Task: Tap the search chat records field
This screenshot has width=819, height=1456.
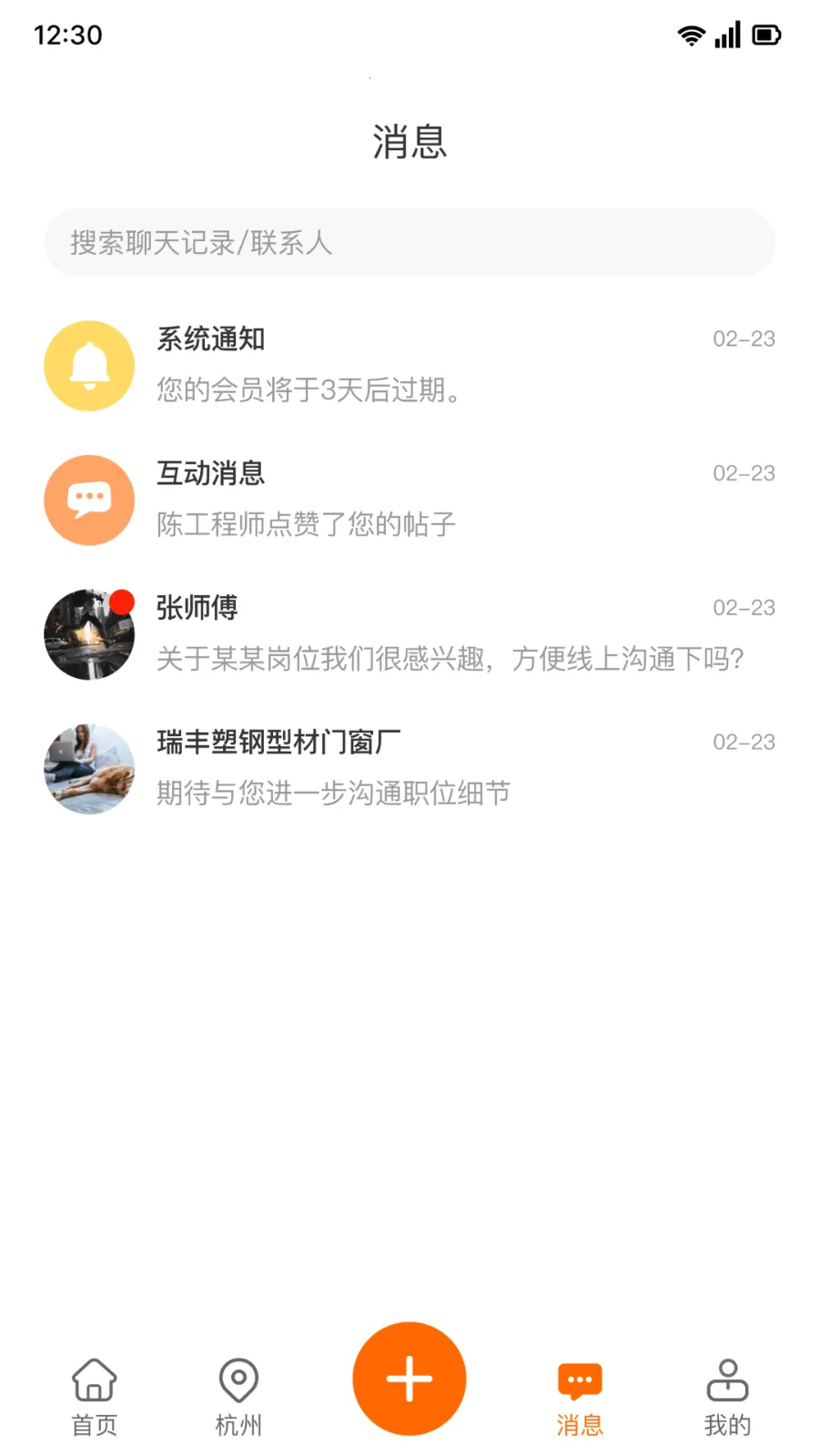Action: pyautogui.click(x=409, y=242)
